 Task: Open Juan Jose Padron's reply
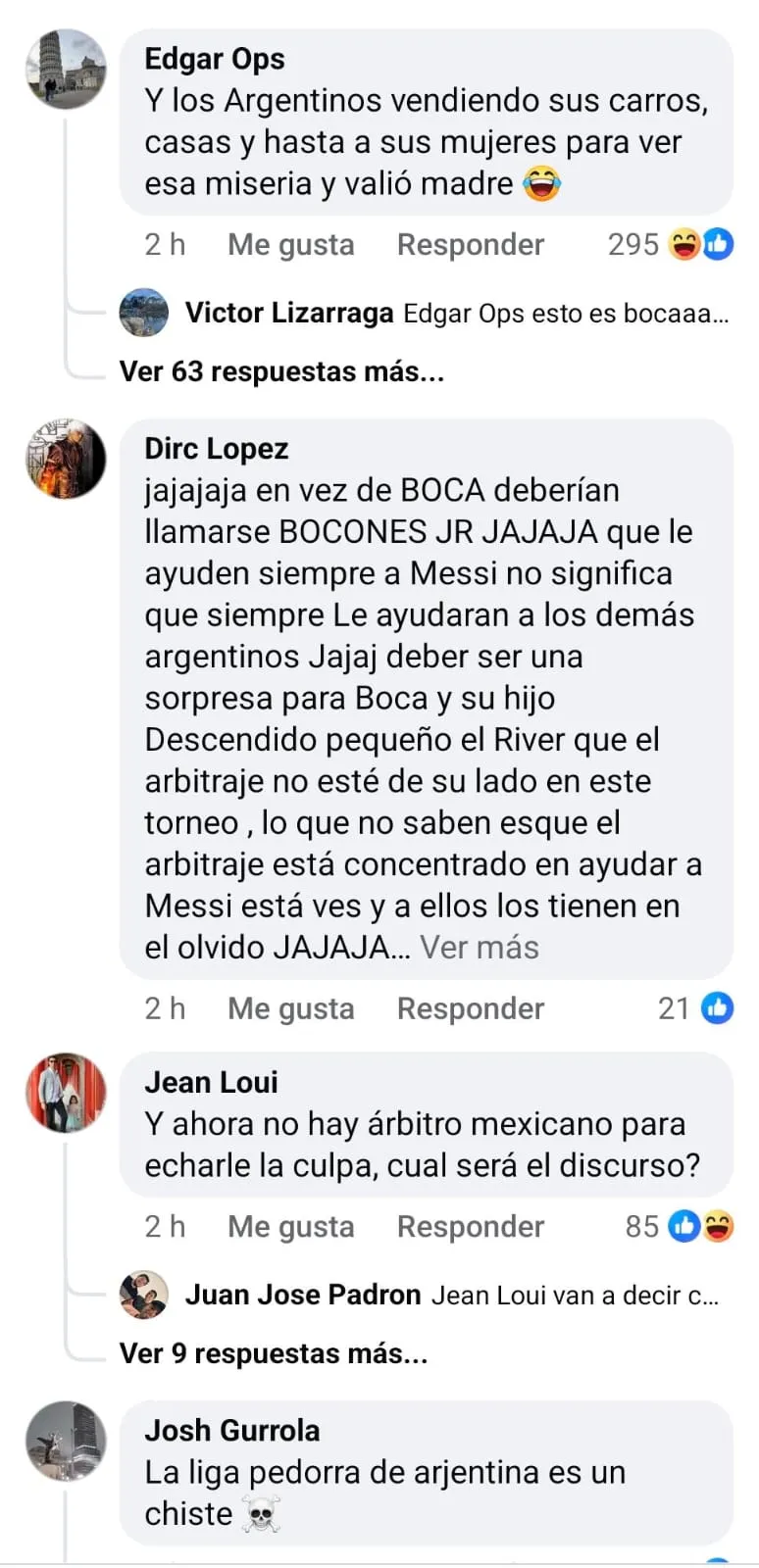(x=451, y=1295)
